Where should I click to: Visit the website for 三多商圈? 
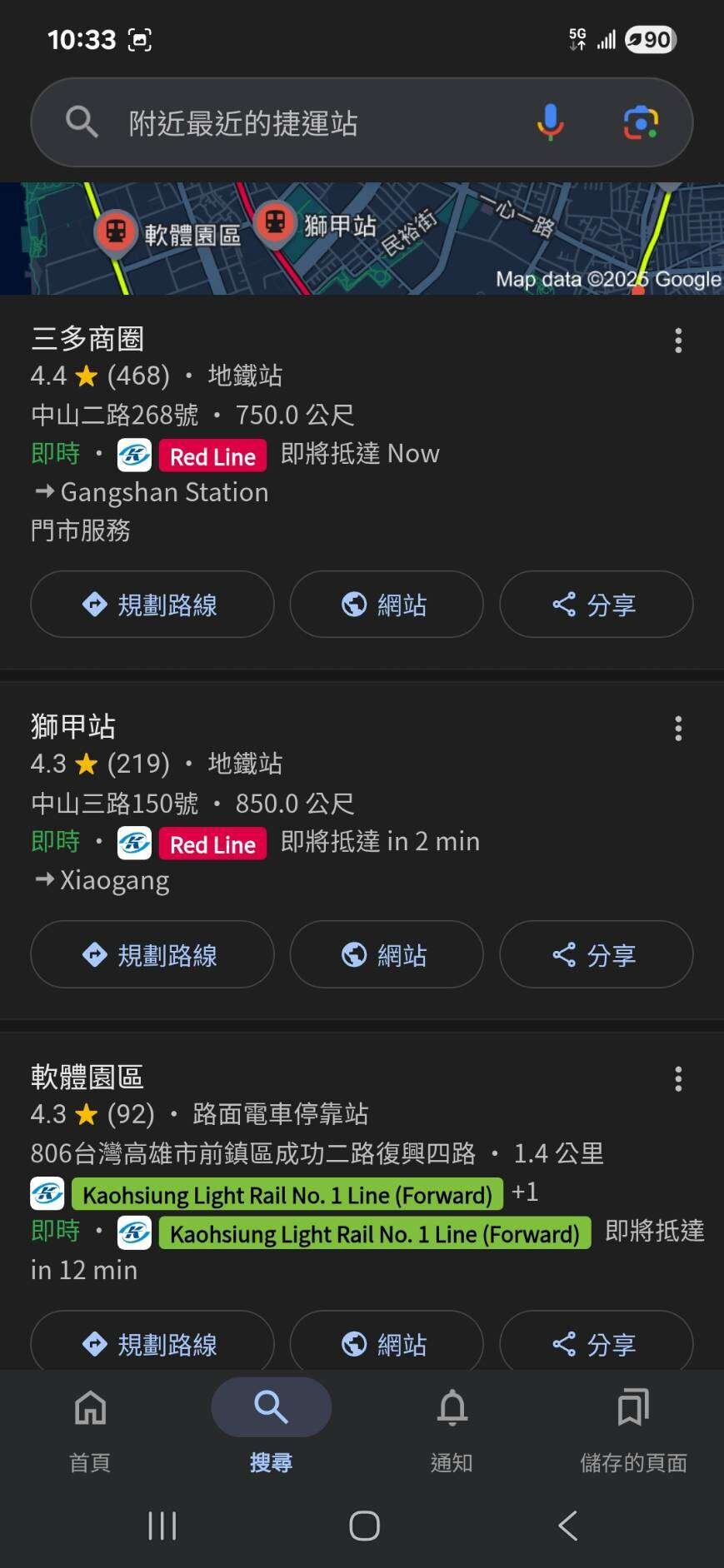click(387, 605)
